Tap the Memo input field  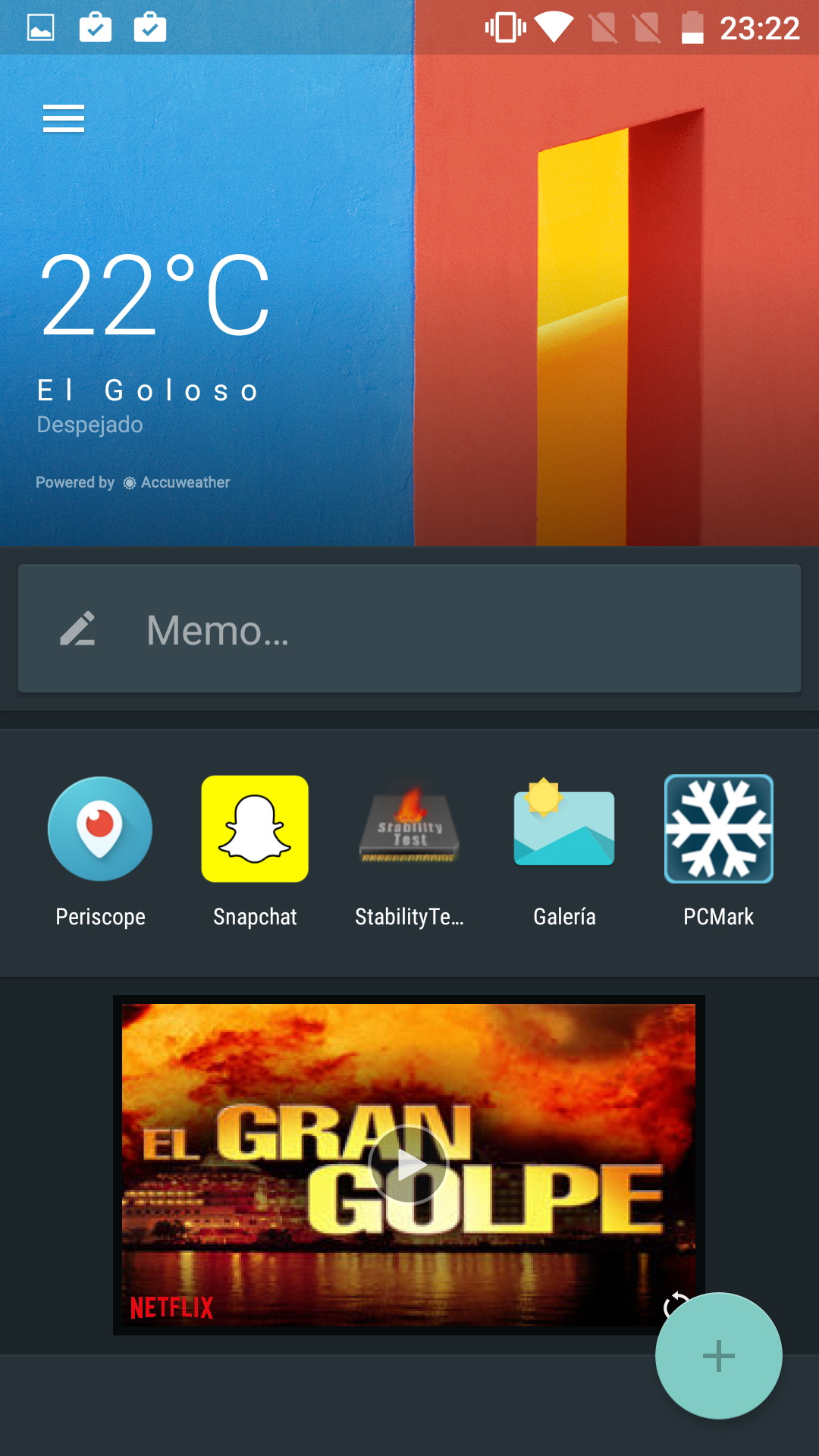(409, 629)
